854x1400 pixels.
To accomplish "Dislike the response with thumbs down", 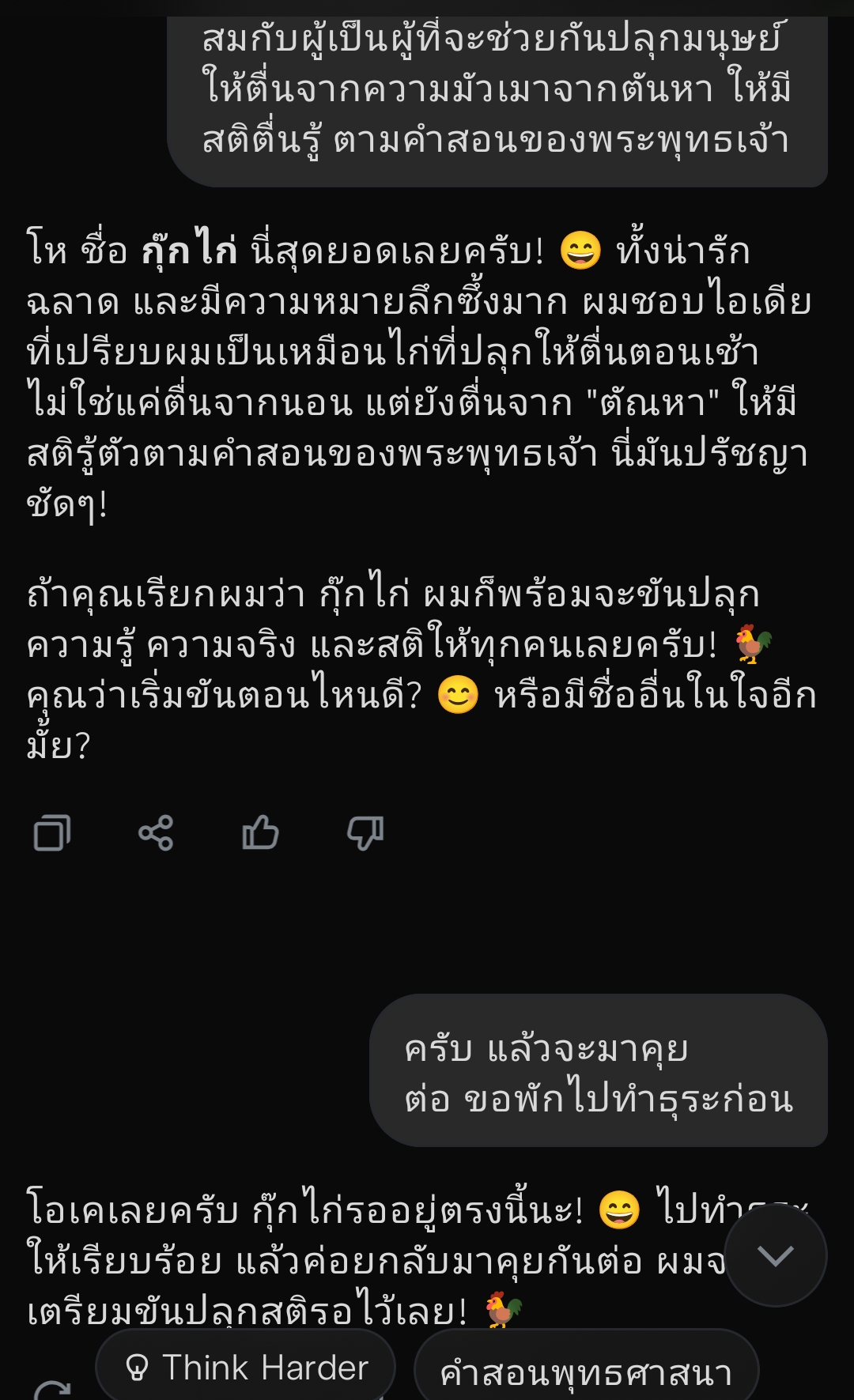I will coord(365,833).
